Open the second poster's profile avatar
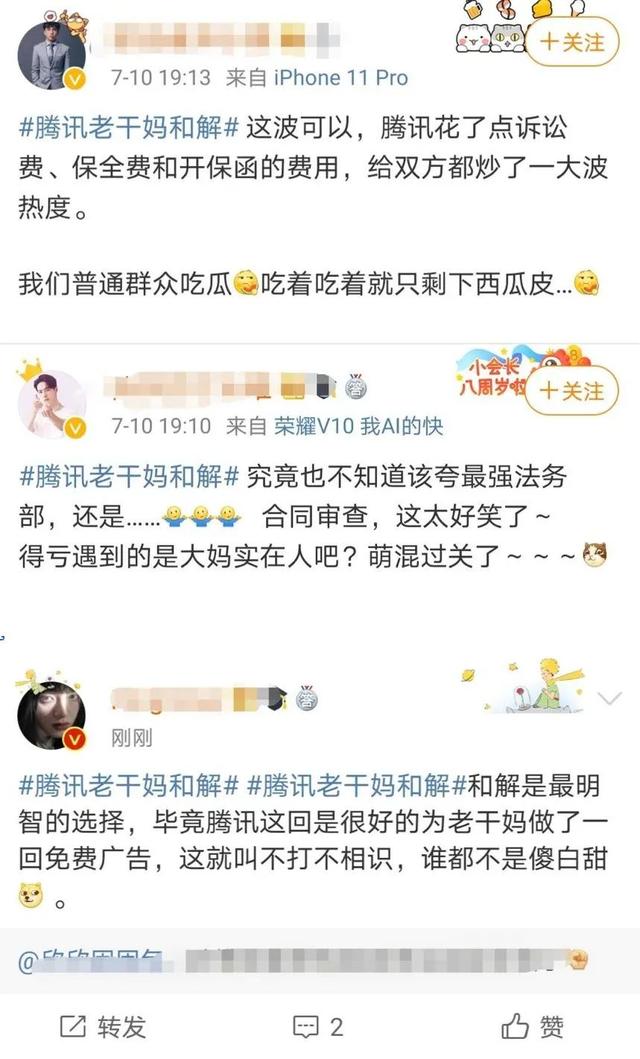The height and width of the screenshot is (1059, 640). click(52, 403)
